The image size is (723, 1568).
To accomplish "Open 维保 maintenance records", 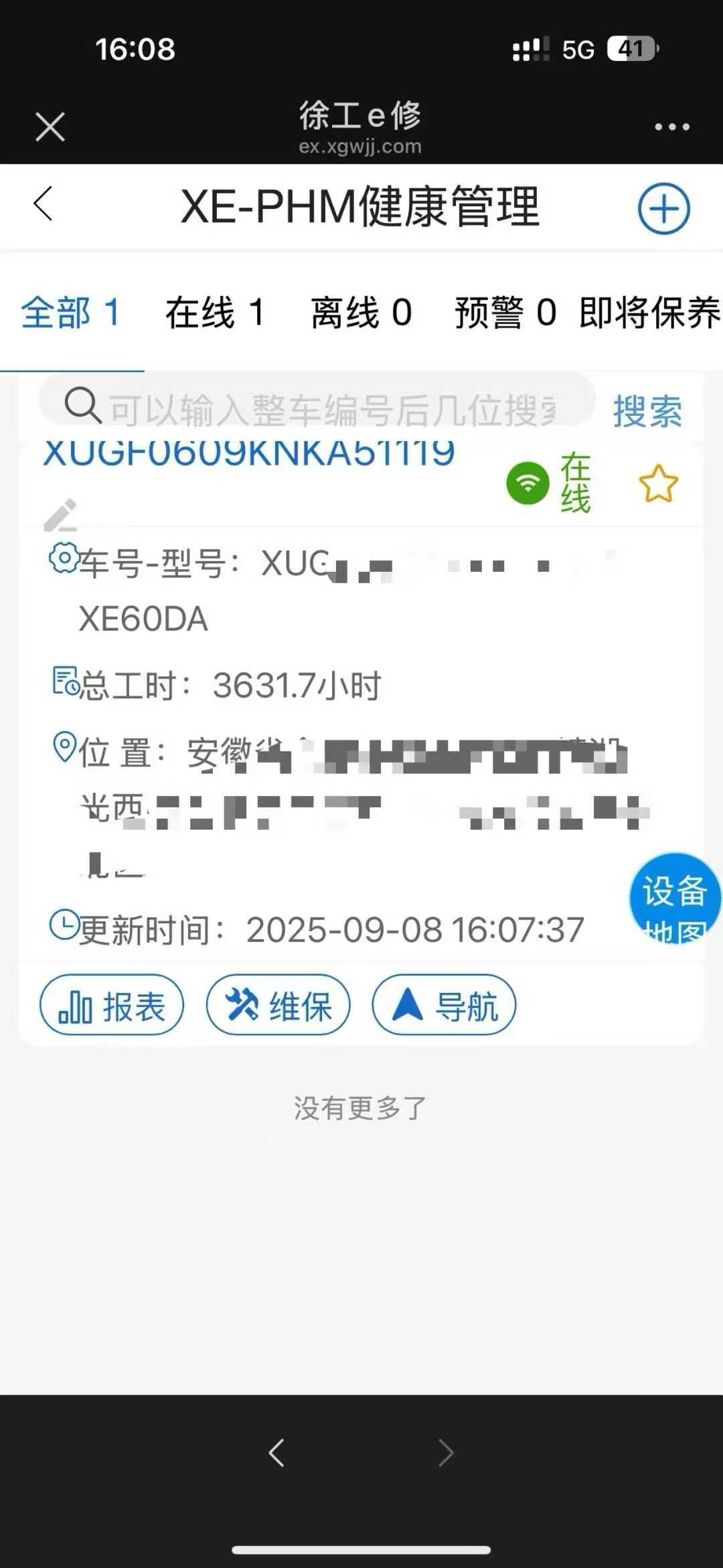I will pos(278,1005).
